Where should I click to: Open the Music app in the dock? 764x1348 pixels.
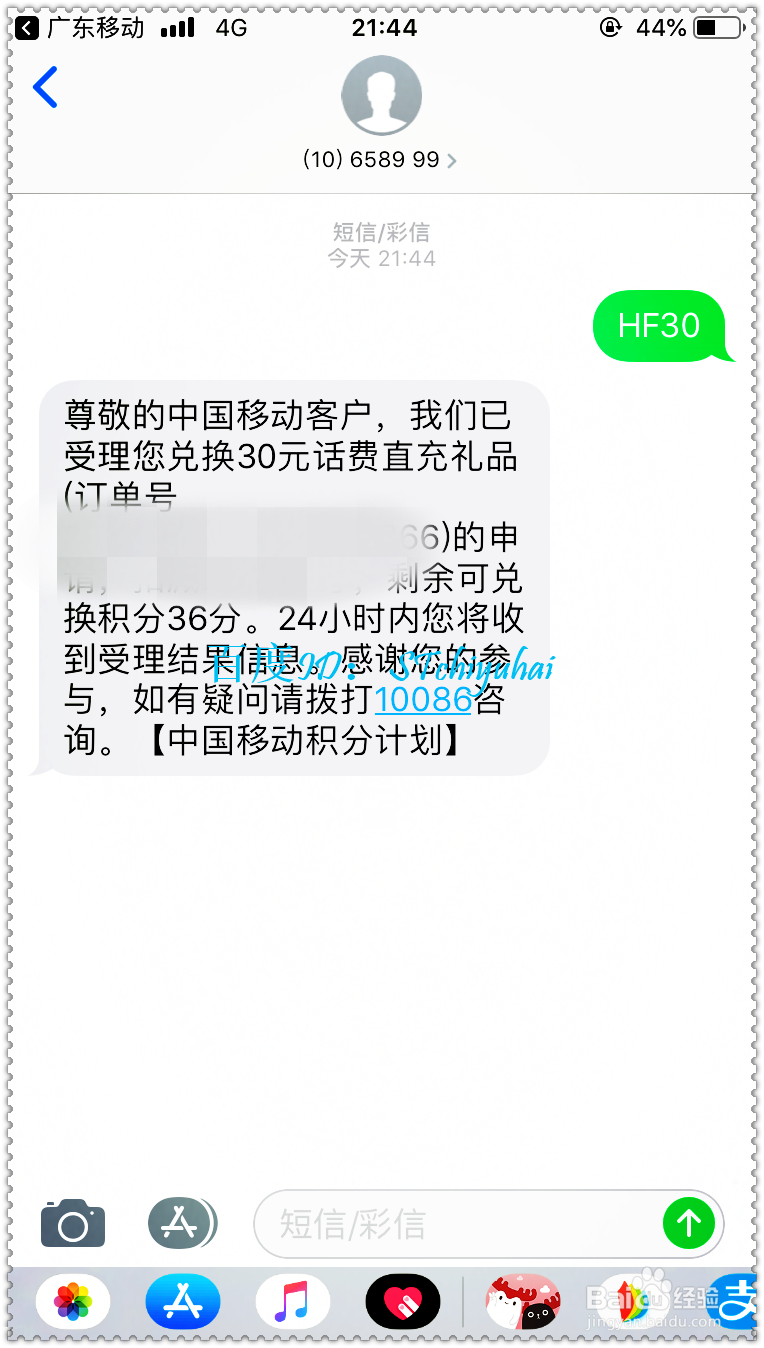click(x=292, y=1301)
